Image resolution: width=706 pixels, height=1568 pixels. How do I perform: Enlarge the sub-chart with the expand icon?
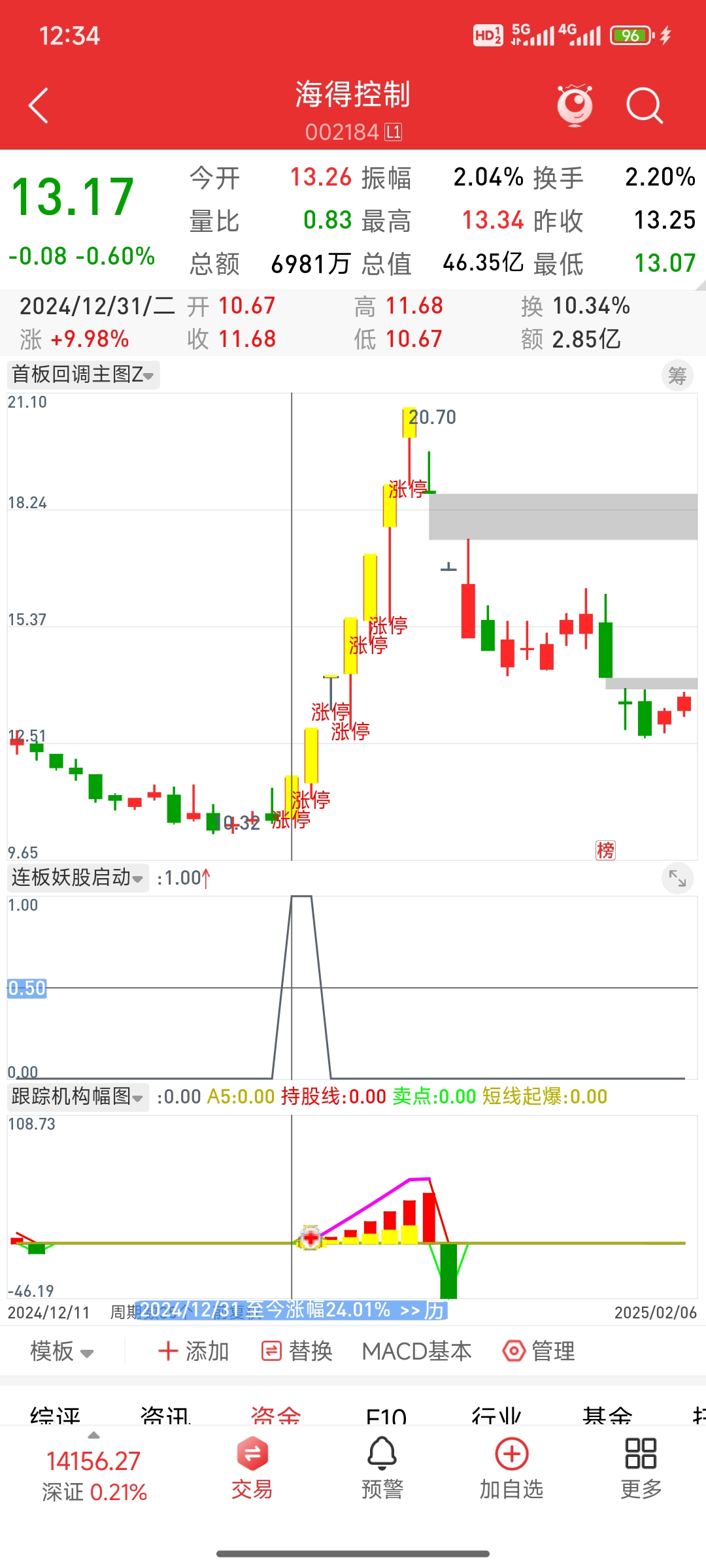pyautogui.click(x=677, y=879)
